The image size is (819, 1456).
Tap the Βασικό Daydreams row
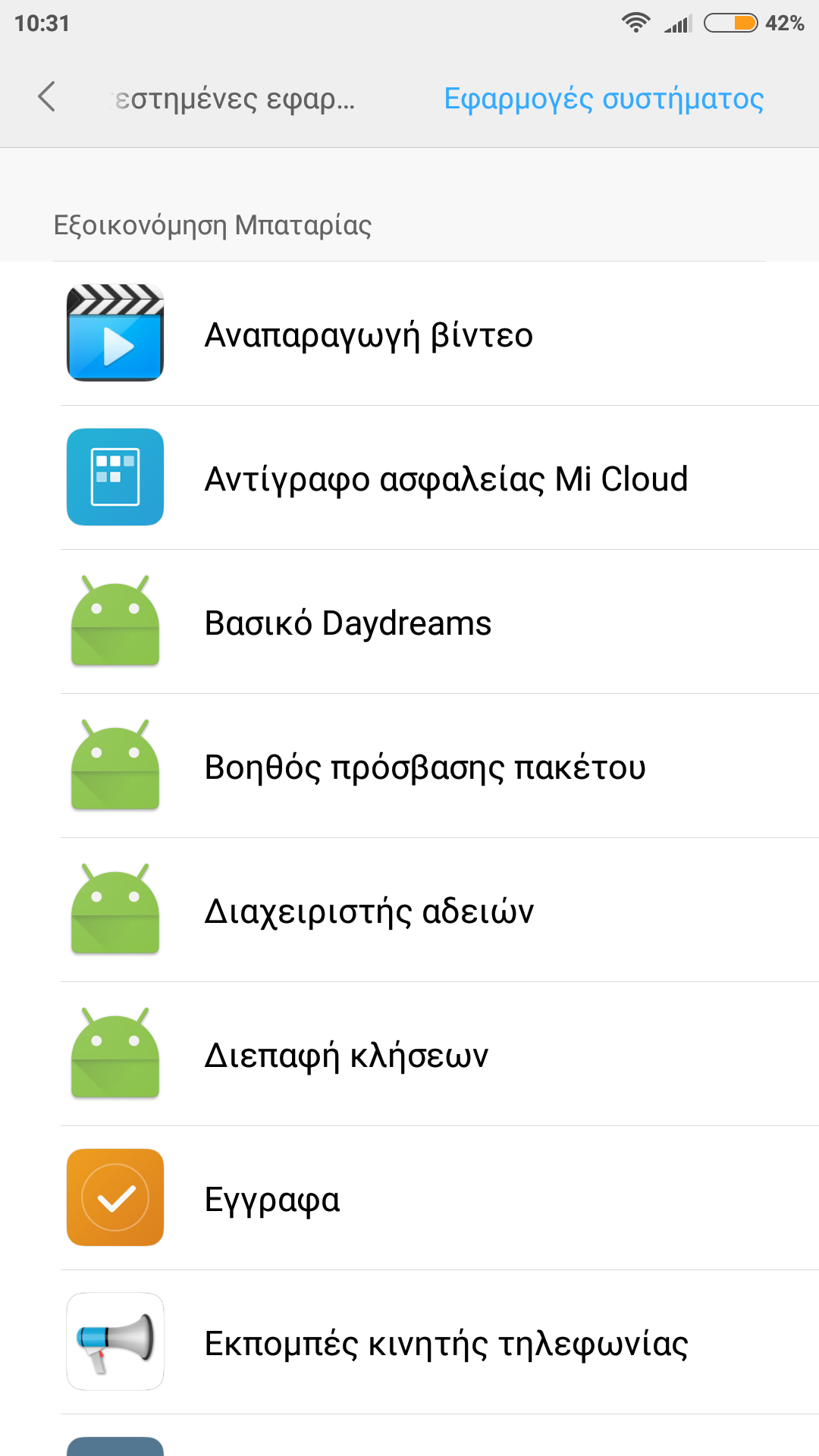(x=409, y=622)
